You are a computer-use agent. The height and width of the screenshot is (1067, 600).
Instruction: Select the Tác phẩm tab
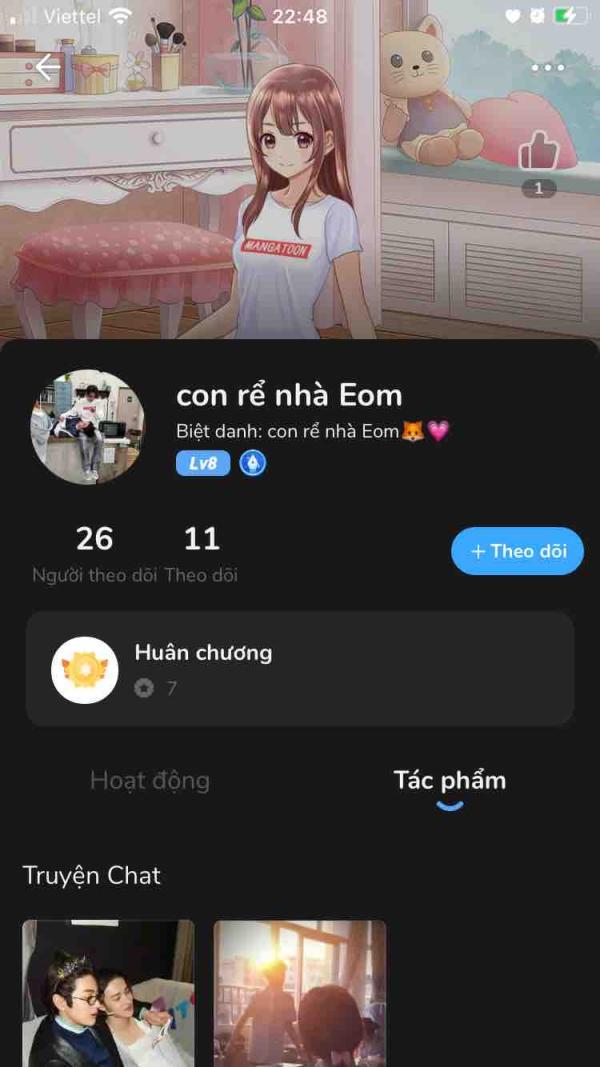pos(449,781)
